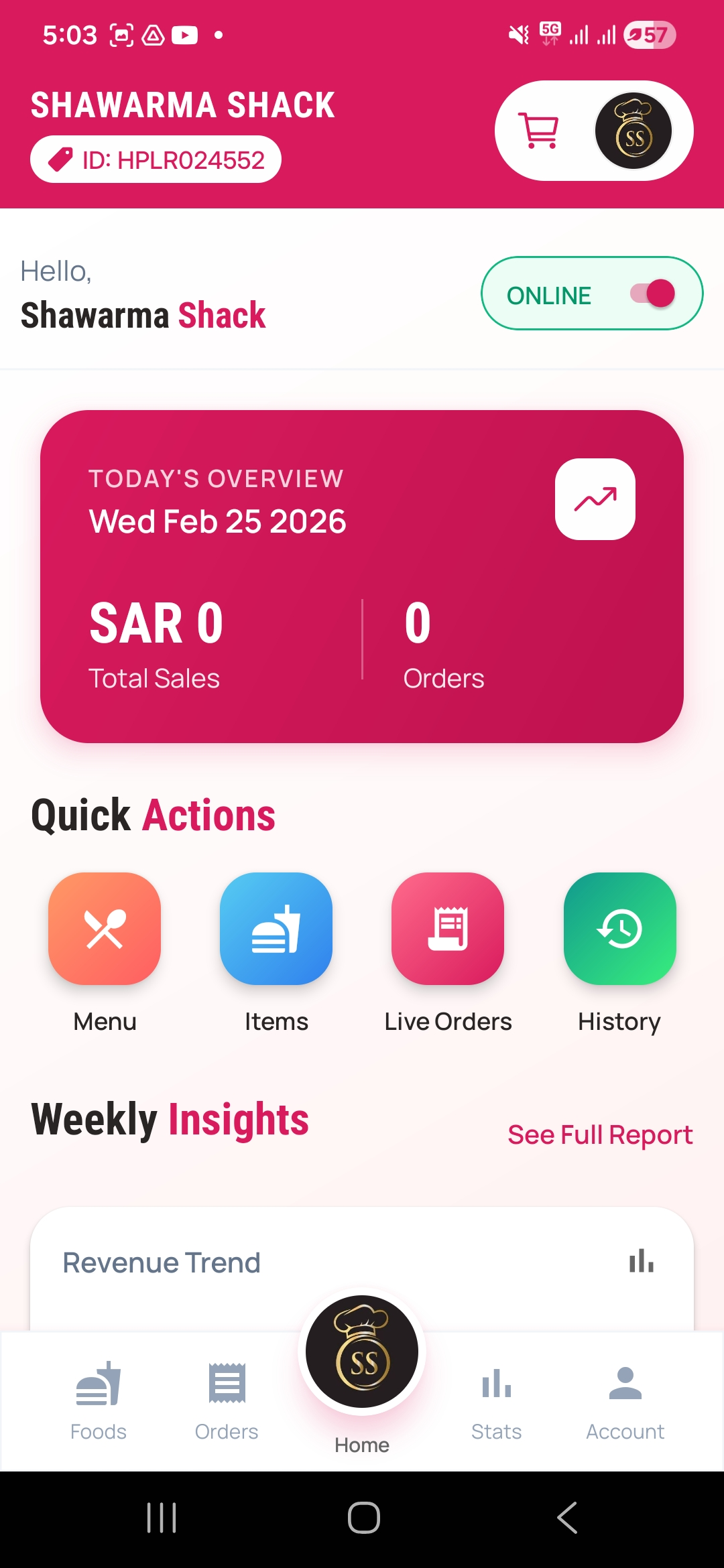Open the trend chart icon on Today's Overview card
Screen dimensions: 724x1568
point(595,499)
